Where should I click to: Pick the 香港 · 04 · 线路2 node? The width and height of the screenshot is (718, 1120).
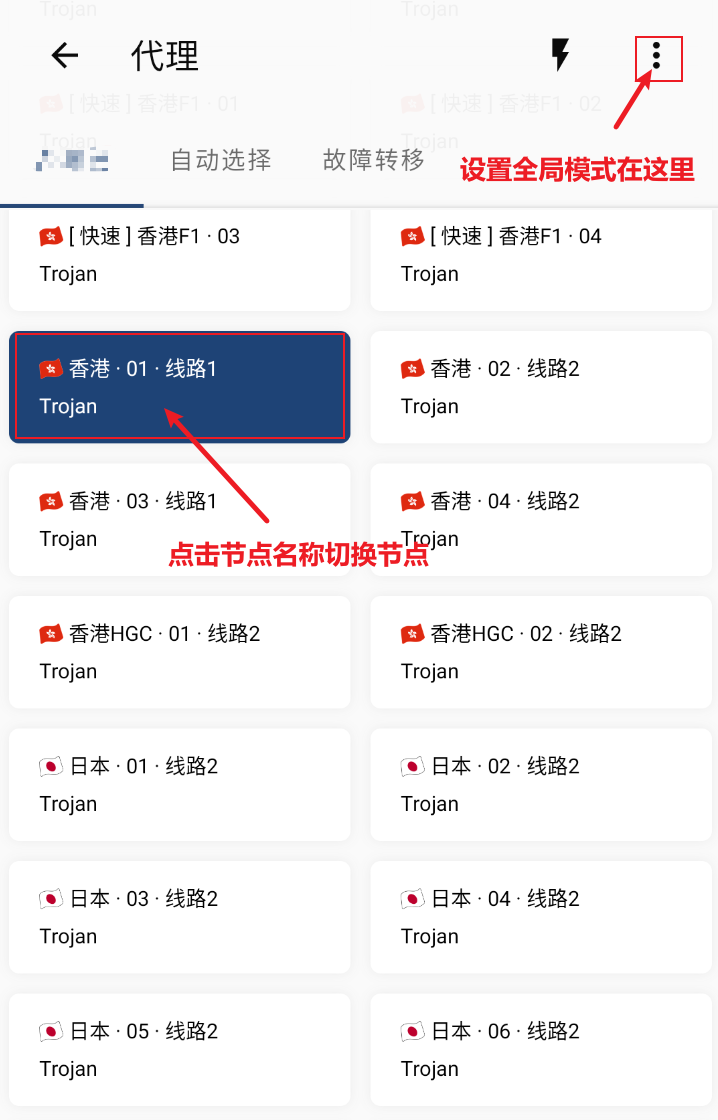pos(541,519)
